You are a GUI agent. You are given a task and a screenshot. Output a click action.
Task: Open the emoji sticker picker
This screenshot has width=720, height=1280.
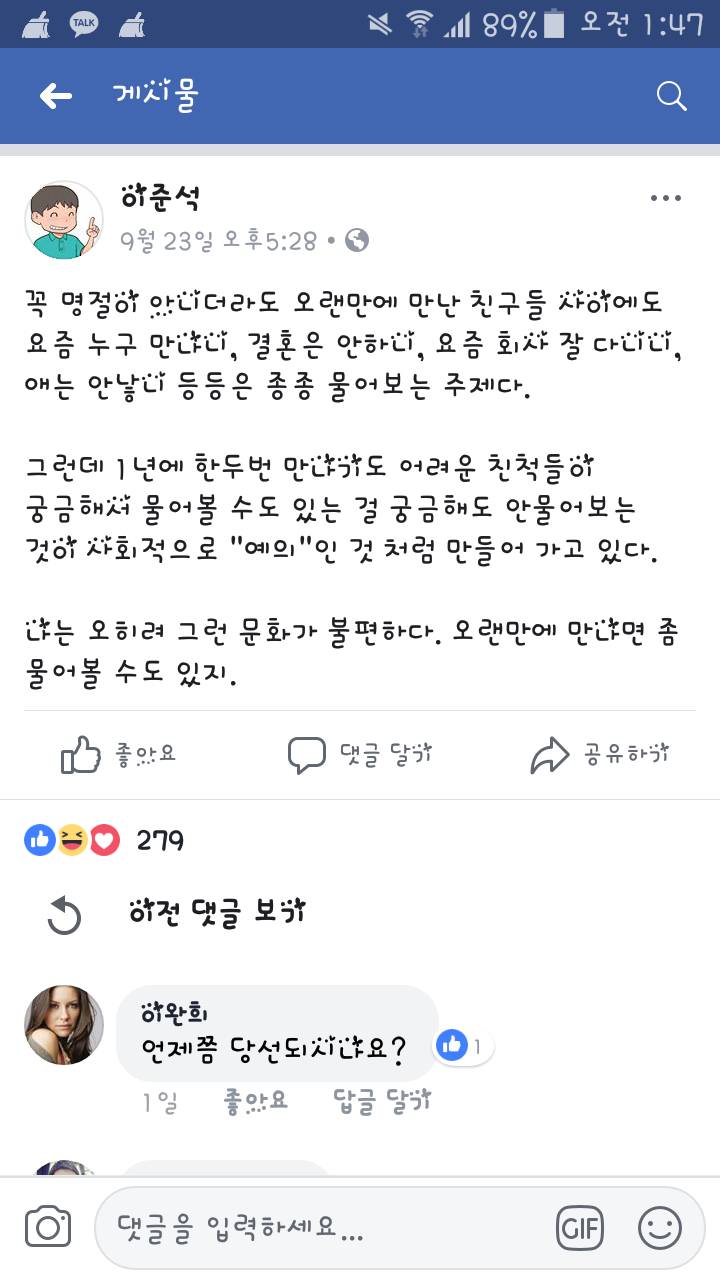tap(660, 1227)
